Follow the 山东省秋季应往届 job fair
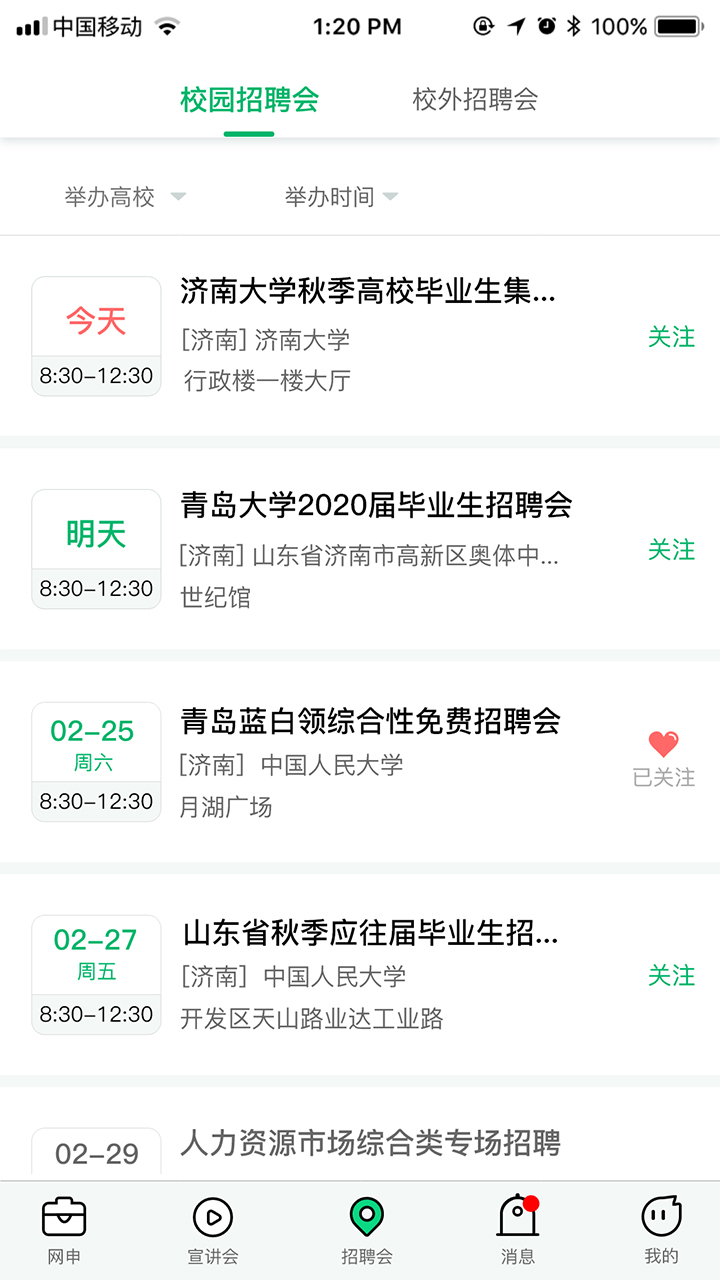Viewport: 720px width, 1280px height. click(671, 975)
